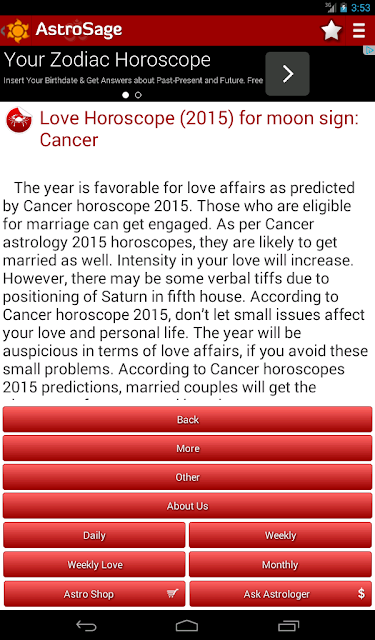This screenshot has width=375, height=640.
Task: Open recent apps from navigation bar
Action: (x=288, y=625)
